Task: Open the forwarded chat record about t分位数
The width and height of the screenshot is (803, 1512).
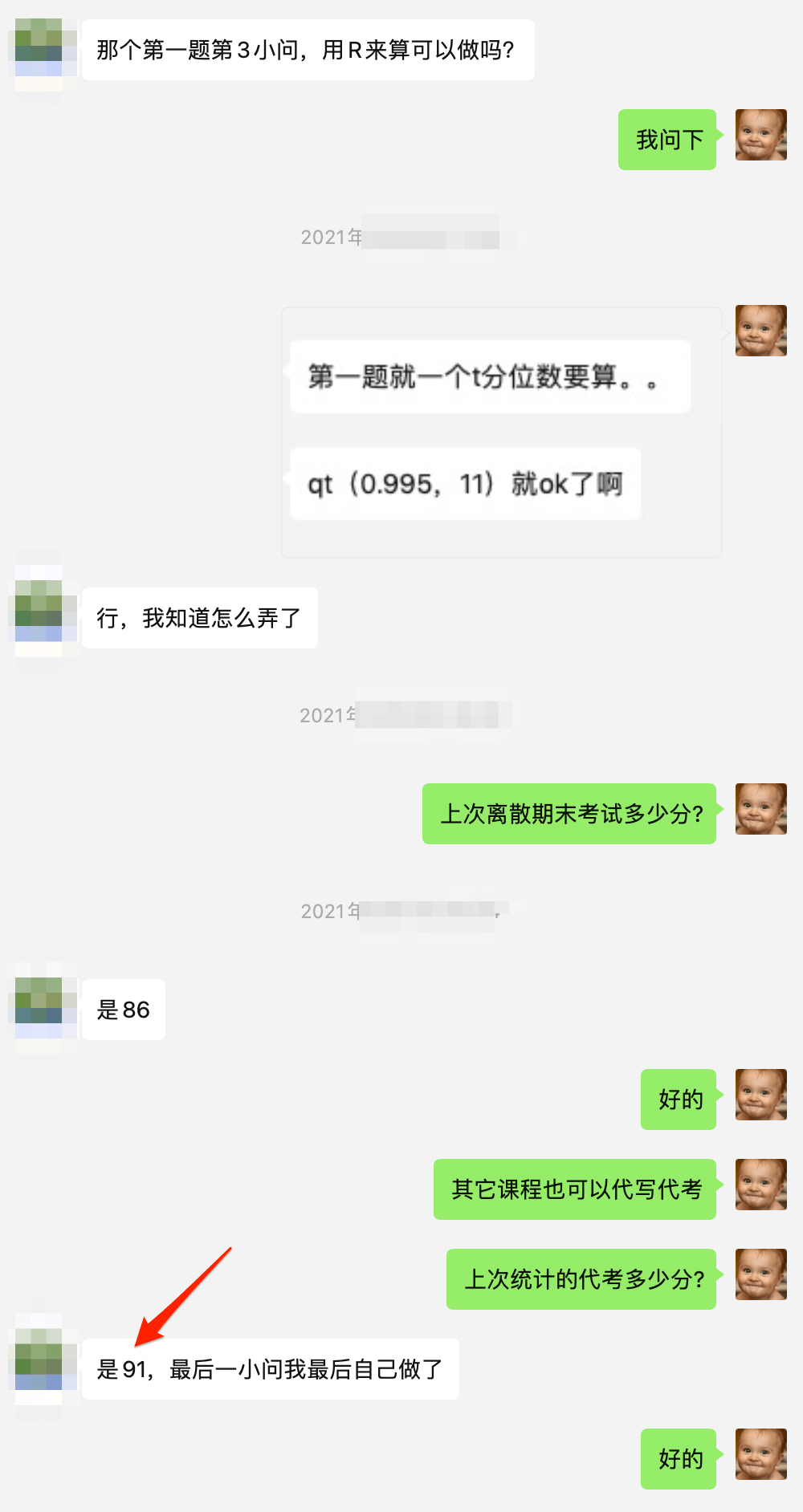Action: (501, 432)
